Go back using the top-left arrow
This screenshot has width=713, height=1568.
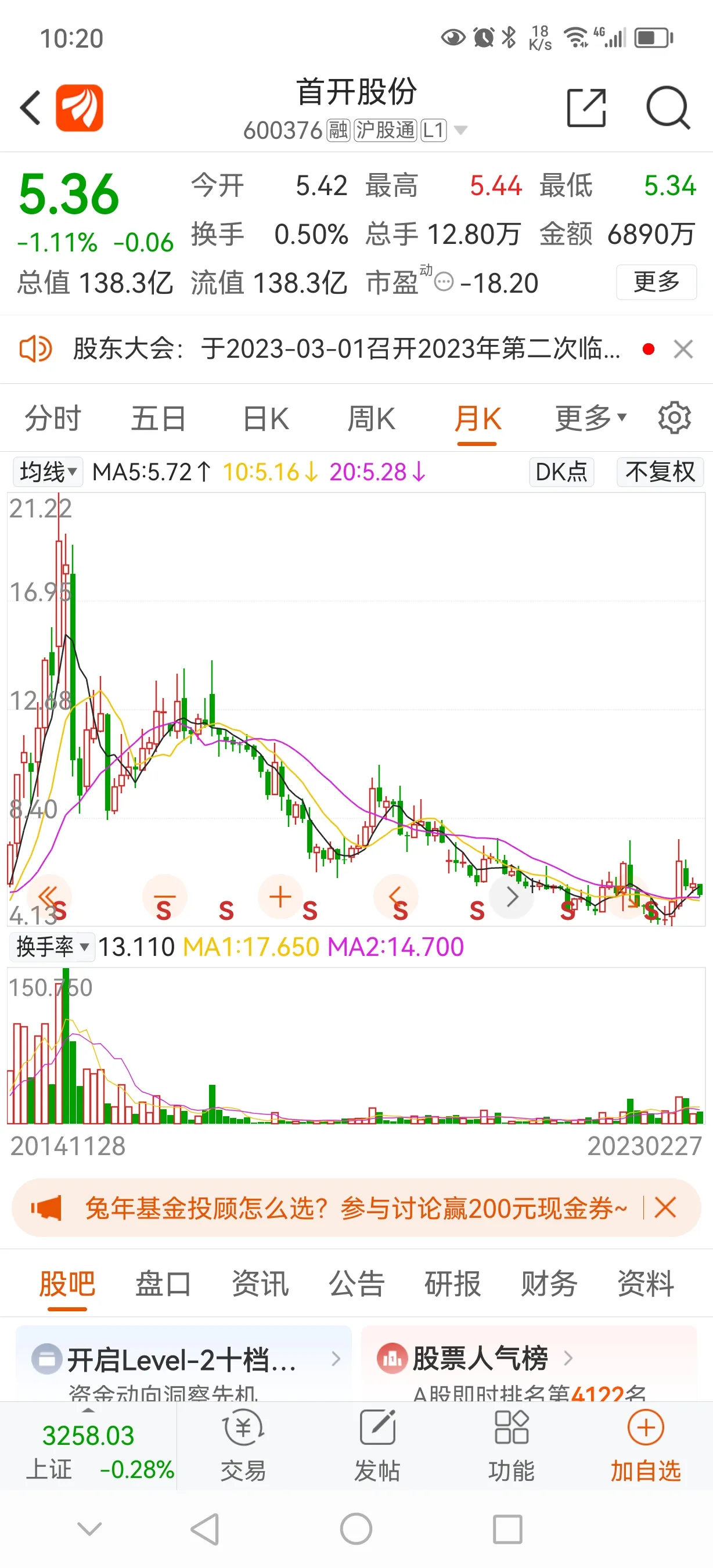pyautogui.click(x=30, y=108)
